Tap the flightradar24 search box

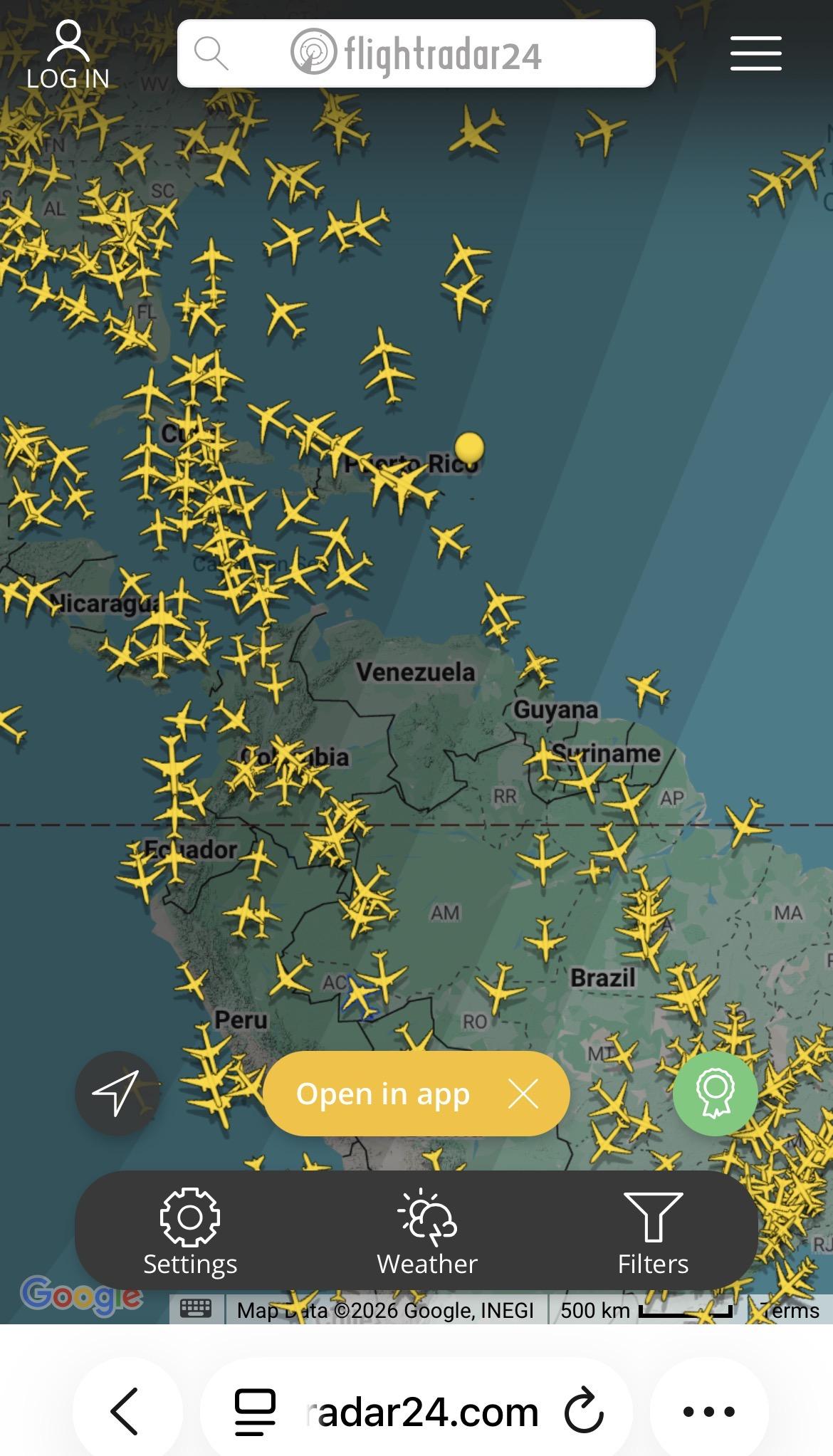[x=416, y=54]
